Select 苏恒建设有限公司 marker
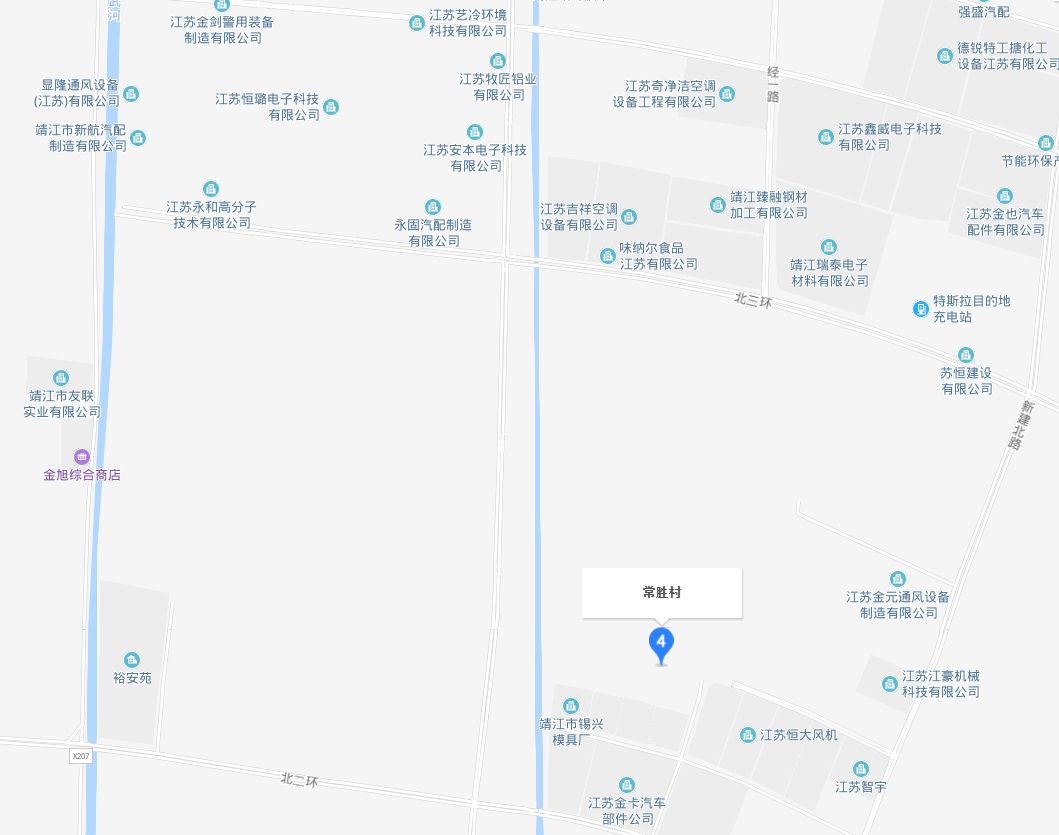 965,355
